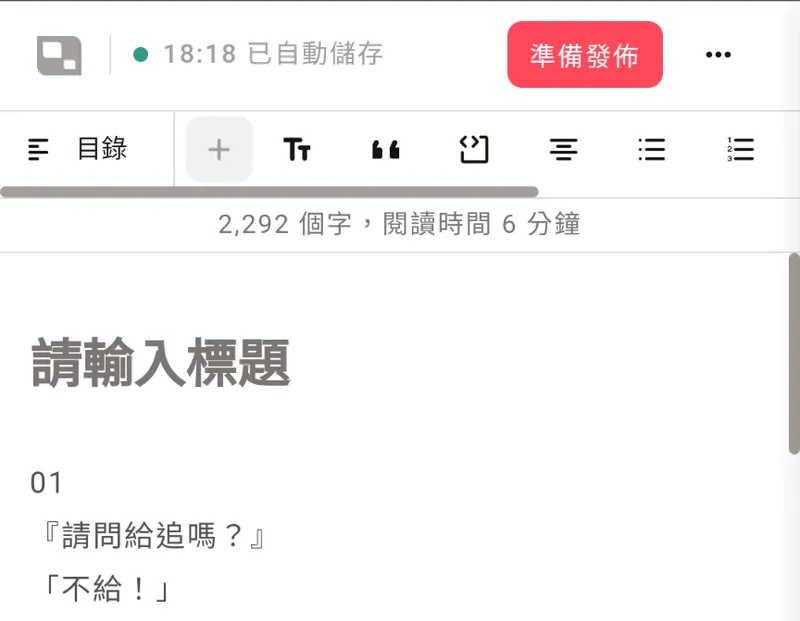Tap the plus insert button
The image size is (800, 621).
219,150
